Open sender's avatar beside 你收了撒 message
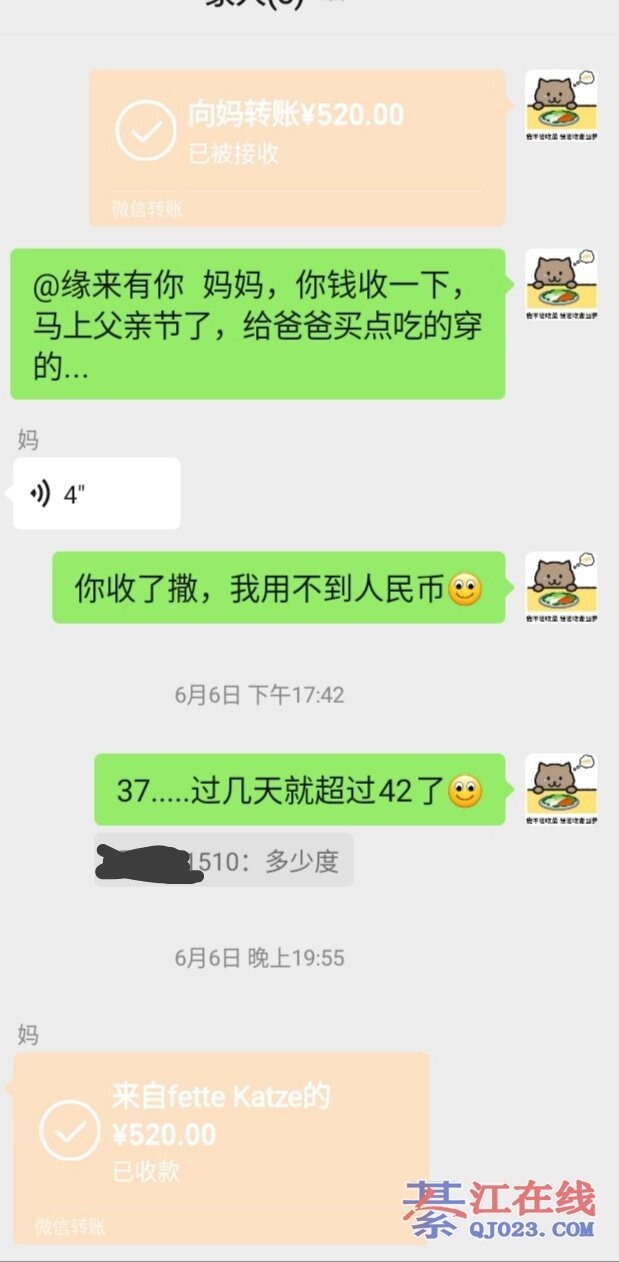This screenshot has width=619, height=1262. point(561,587)
